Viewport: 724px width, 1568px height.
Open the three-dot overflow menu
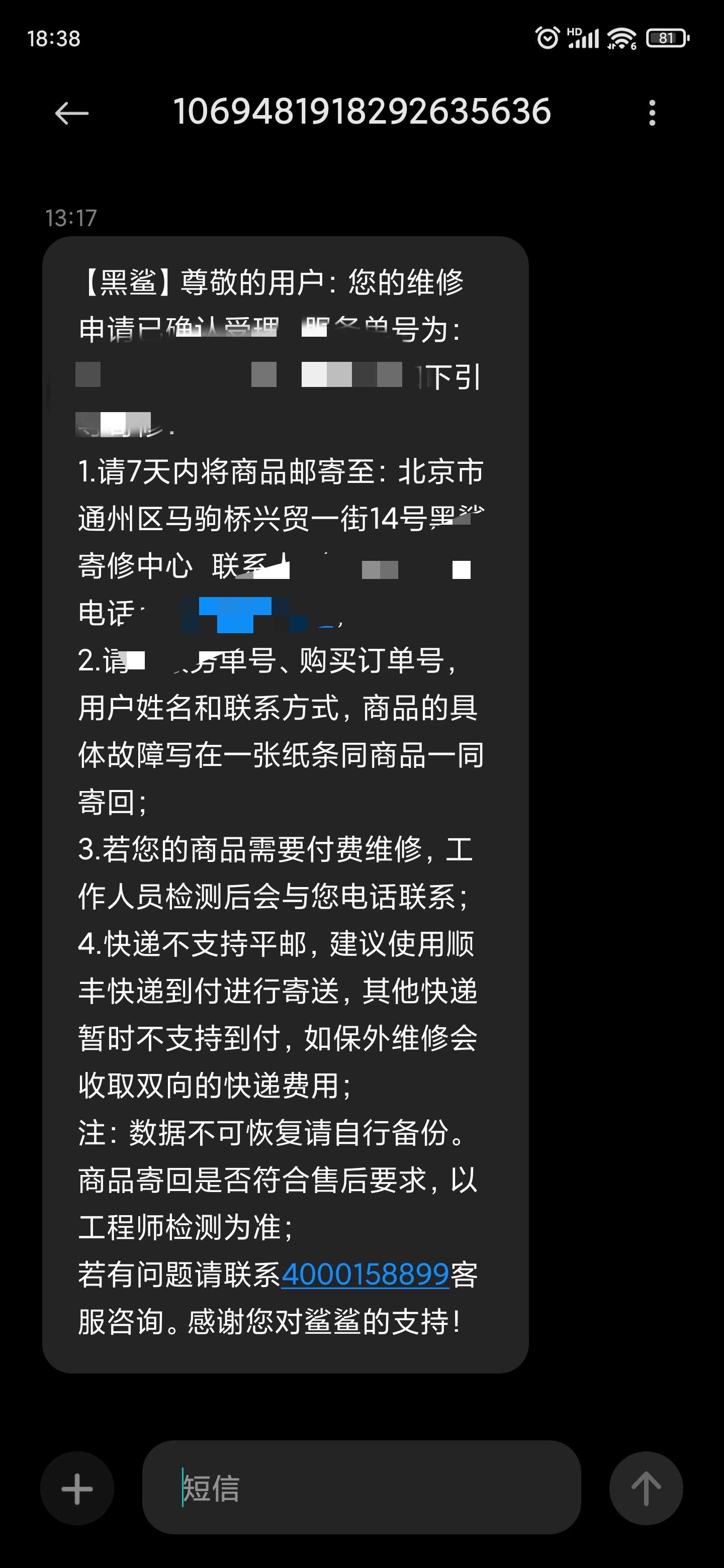point(652,113)
